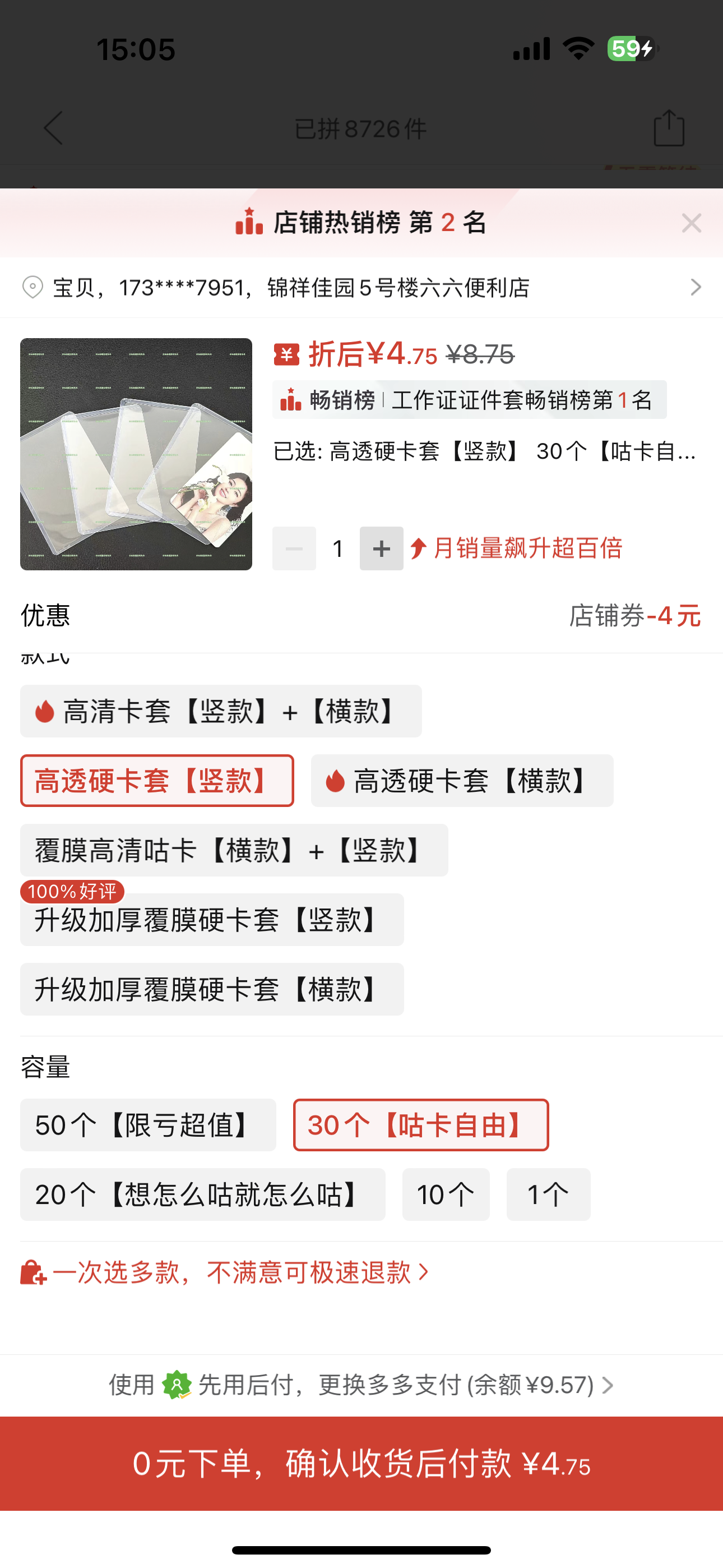723x1568 pixels.
Task: Select 20个【想怎么咕就怎么咕】 capacity
Action: coord(203,1195)
